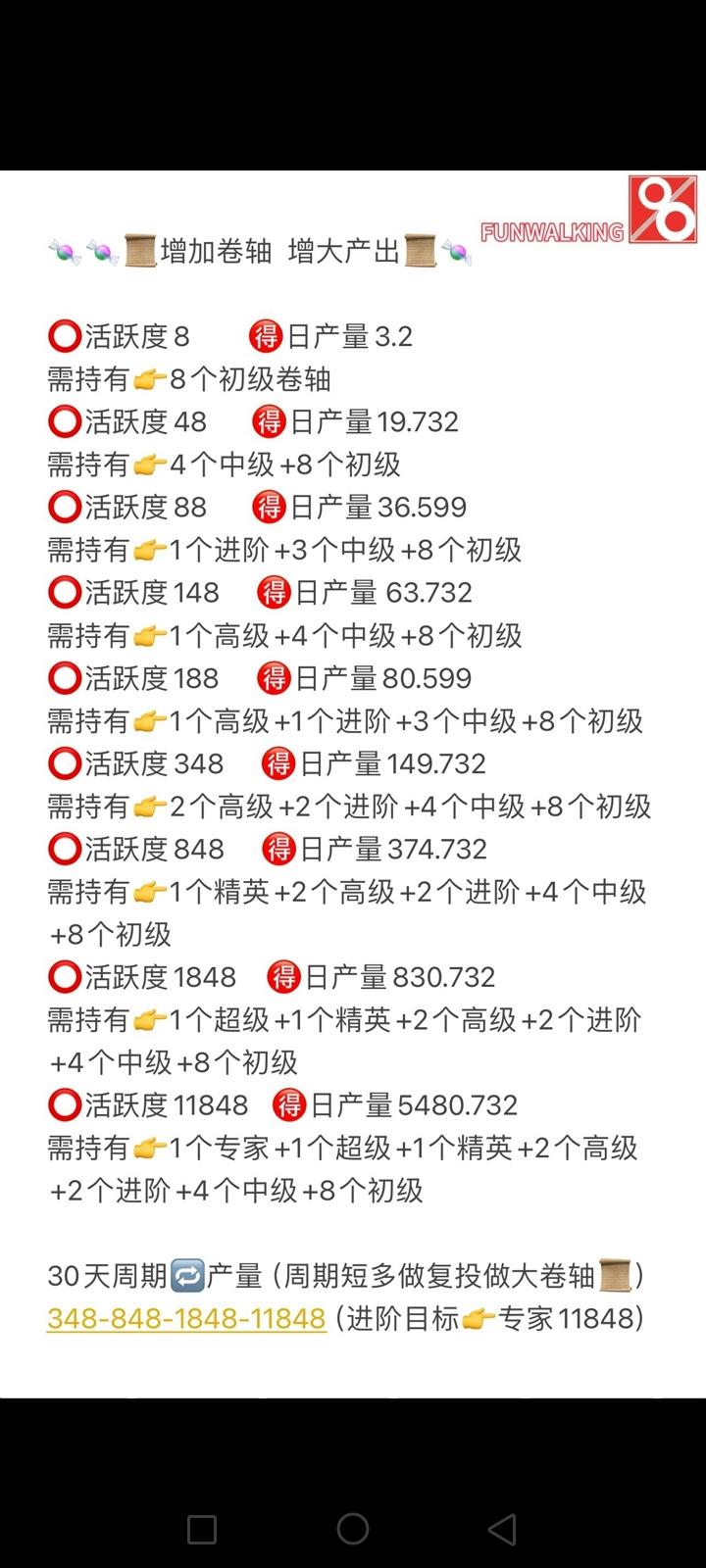Tap the home circle in the navigation bar
This screenshot has height=1568, width=706.
(x=353, y=1528)
